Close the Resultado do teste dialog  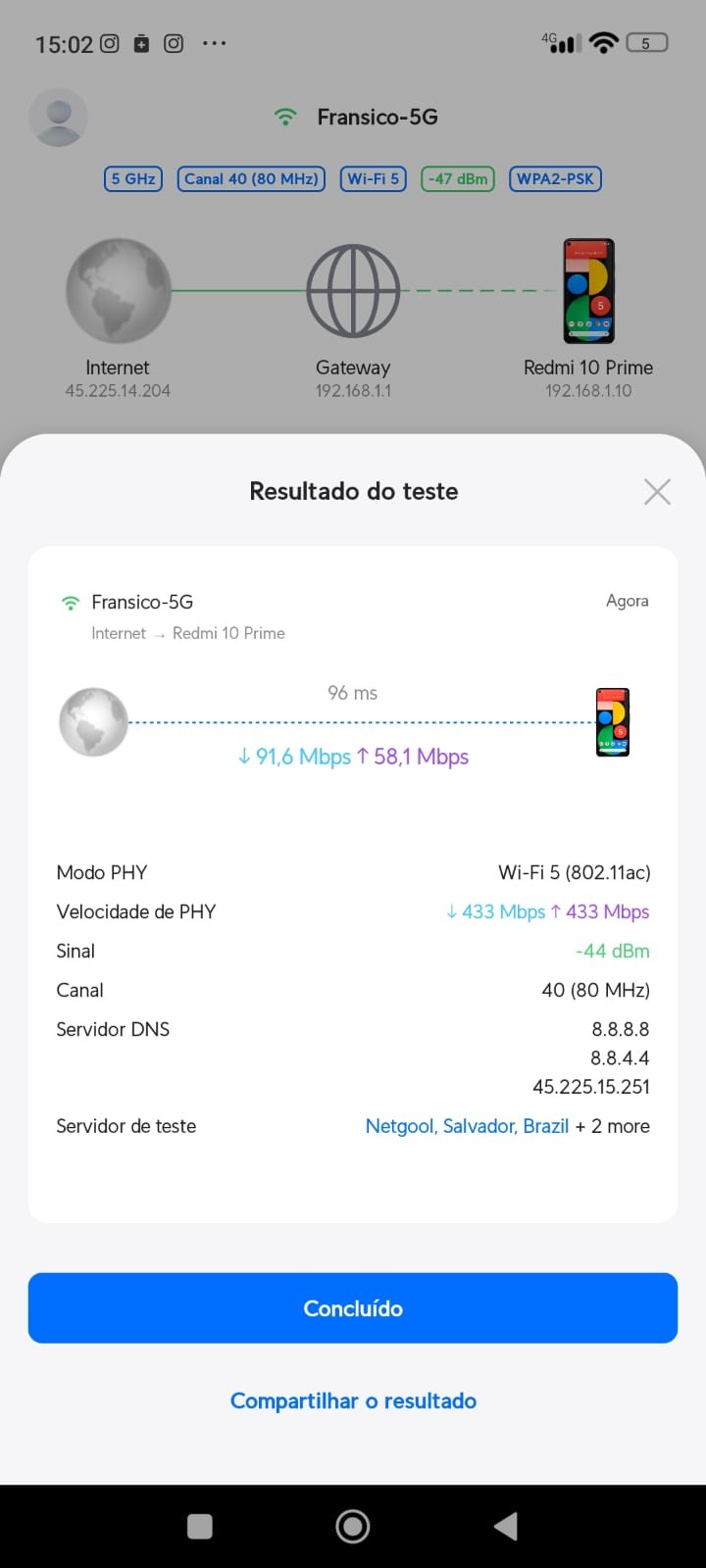[x=657, y=491]
